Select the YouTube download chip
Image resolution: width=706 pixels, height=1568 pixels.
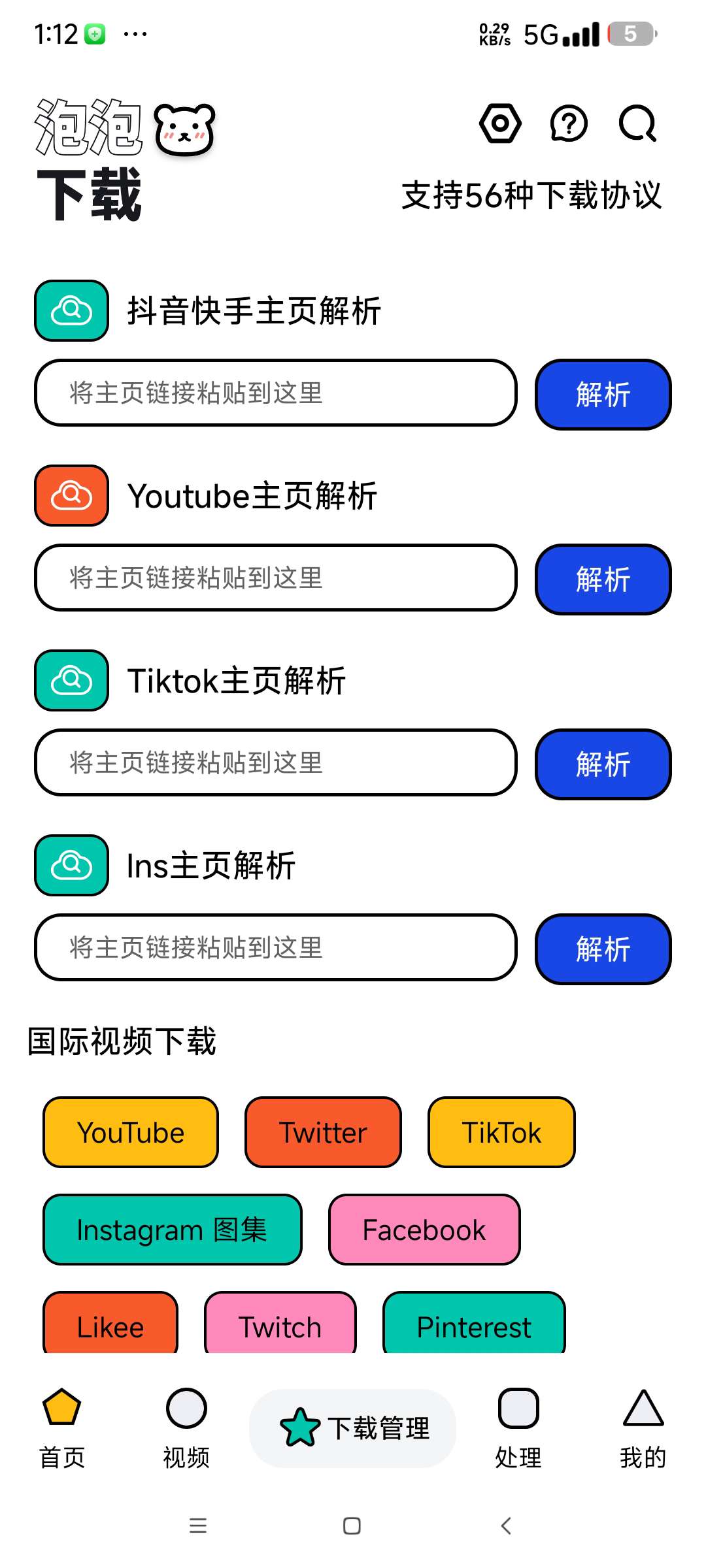tap(131, 1132)
